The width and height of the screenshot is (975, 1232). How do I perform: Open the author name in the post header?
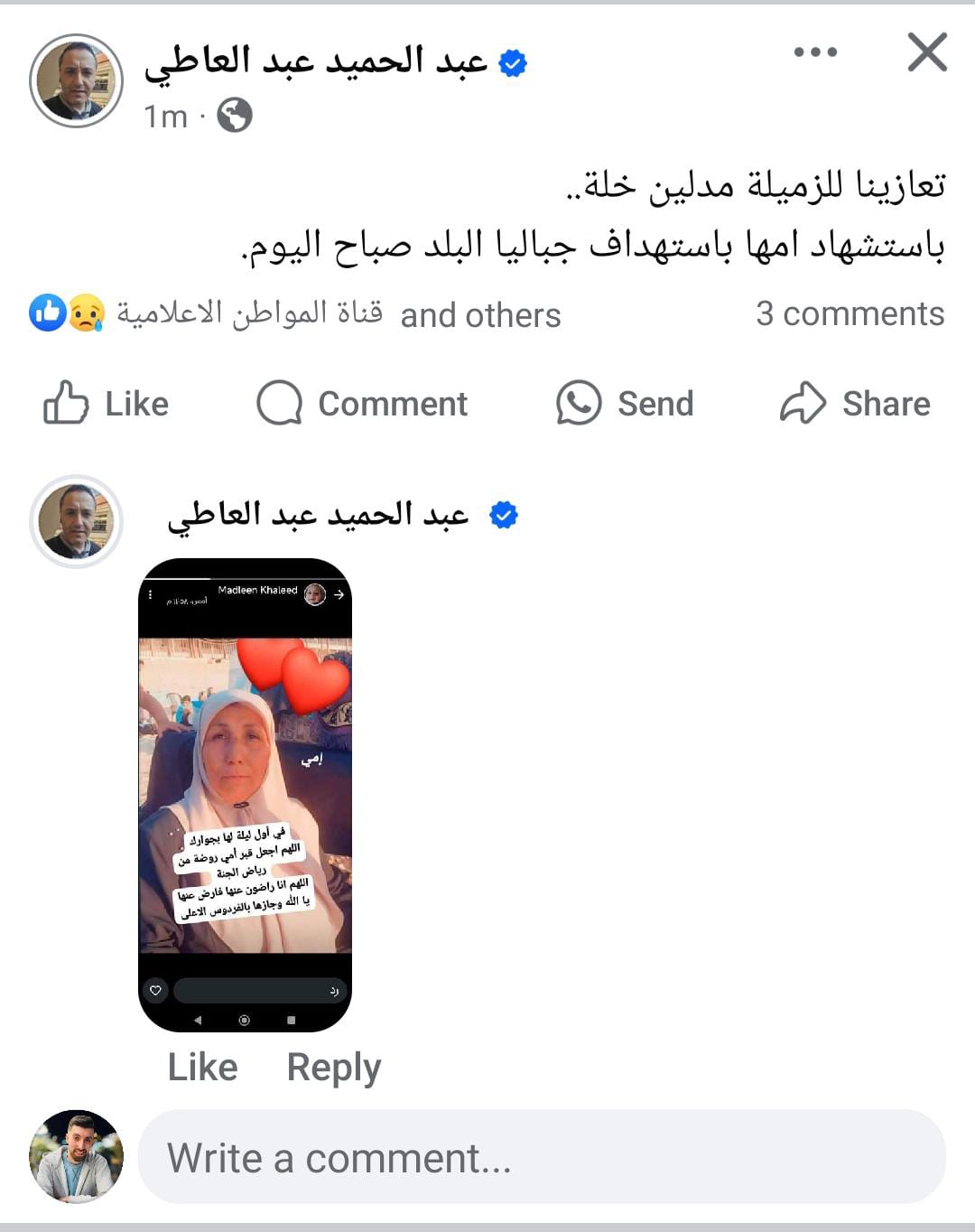[316, 61]
